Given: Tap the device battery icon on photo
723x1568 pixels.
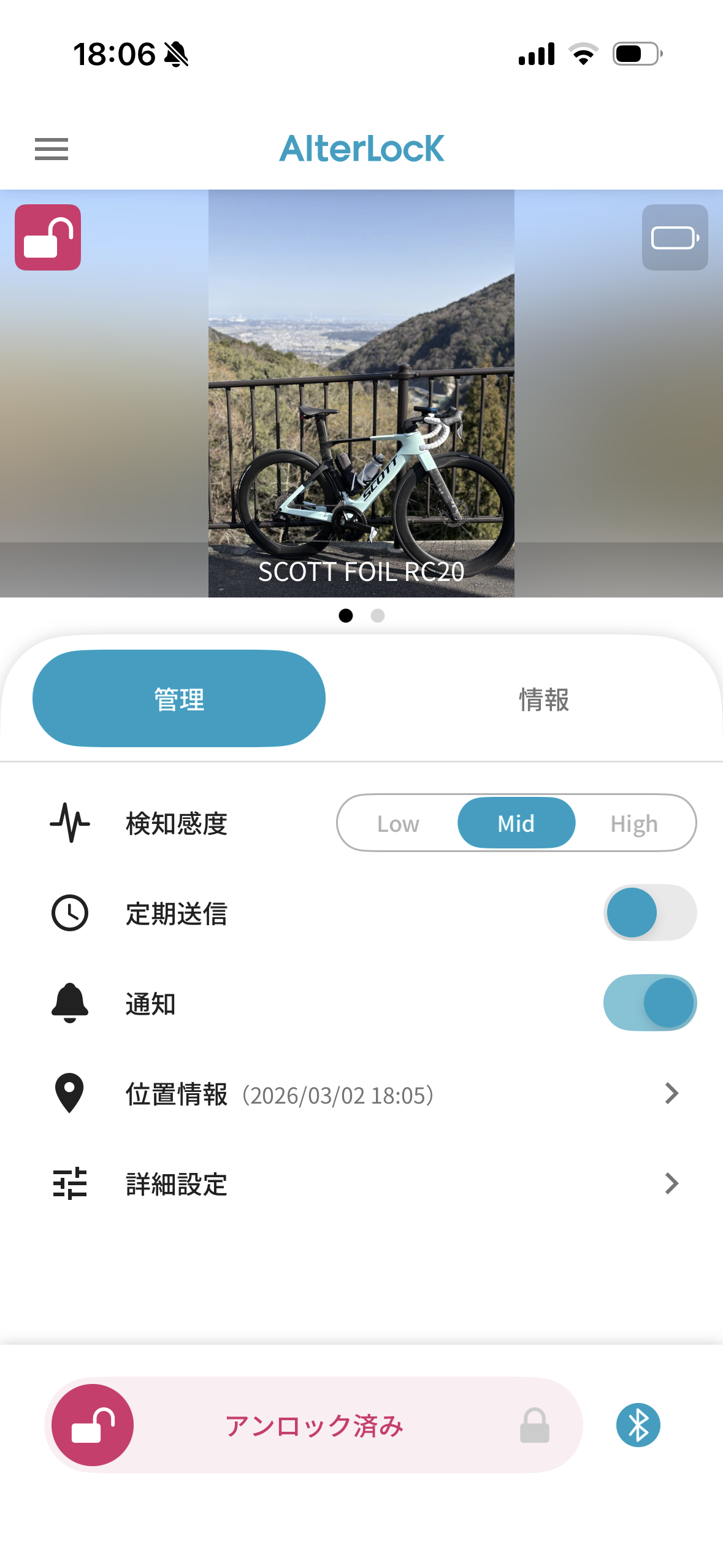Looking at the screenshot, I should click(x=675, y=237).
